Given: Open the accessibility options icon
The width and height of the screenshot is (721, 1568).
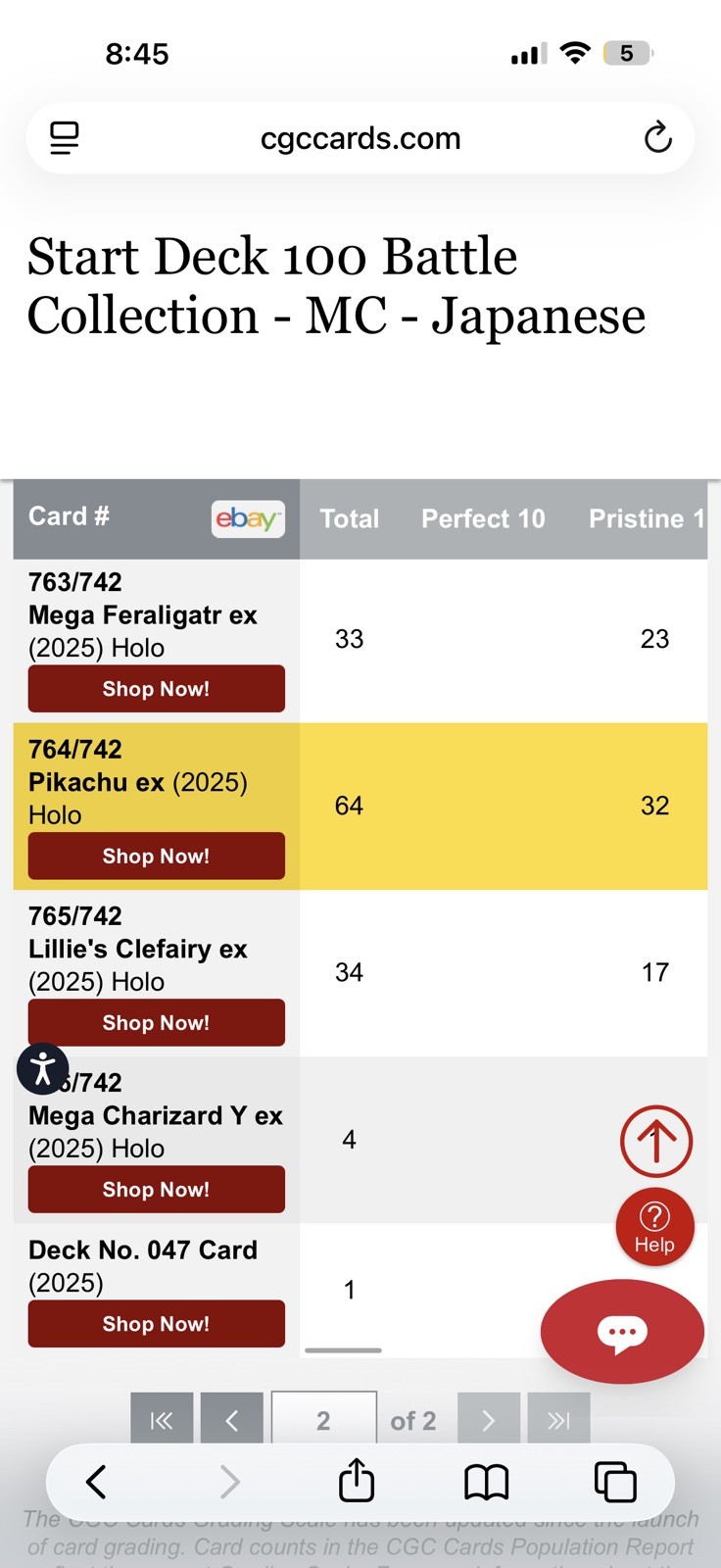Looking at the screenshot, I should pos(43,1068).
